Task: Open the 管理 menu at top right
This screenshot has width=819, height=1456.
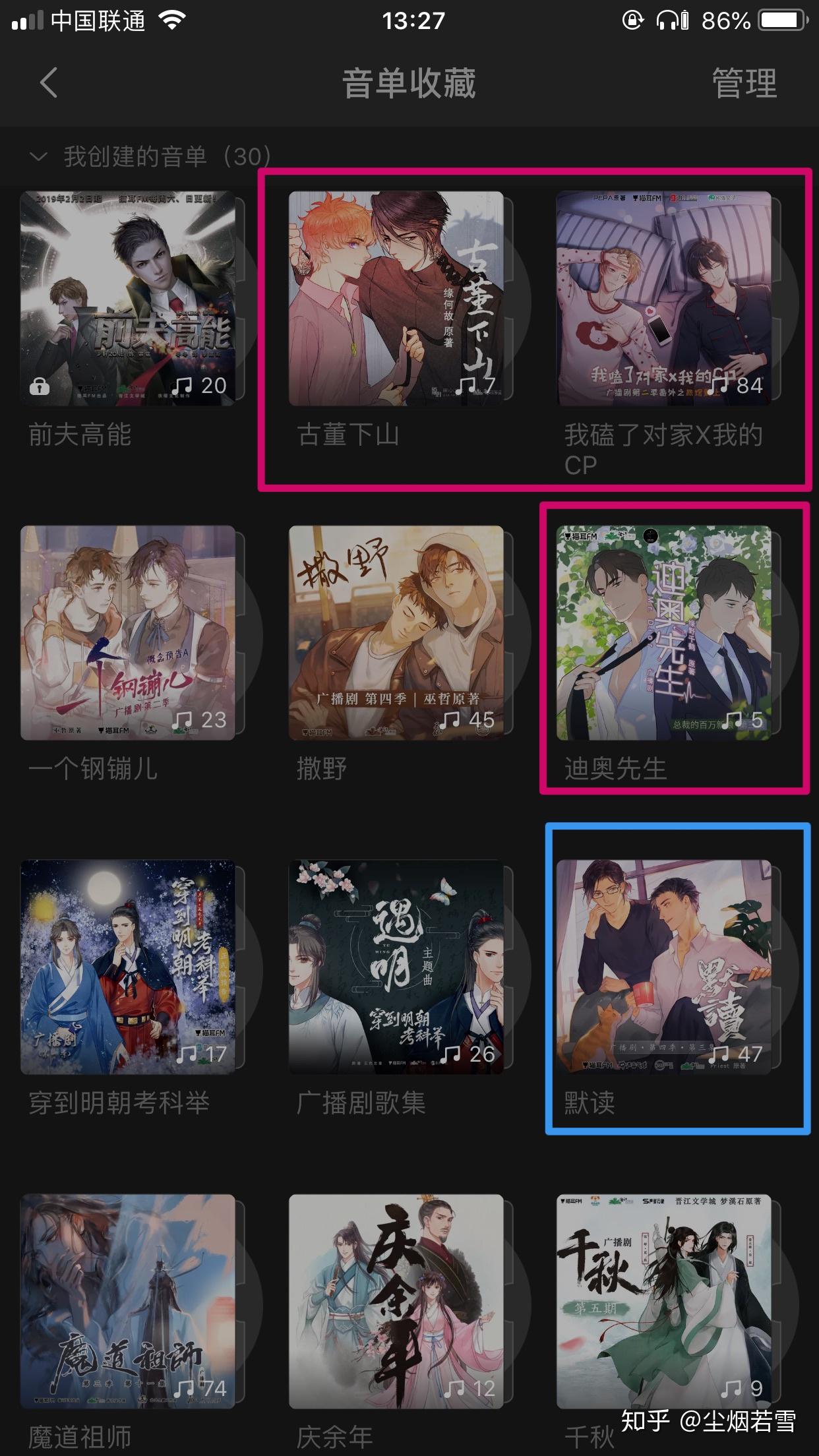Action: (x=744, y=83)
